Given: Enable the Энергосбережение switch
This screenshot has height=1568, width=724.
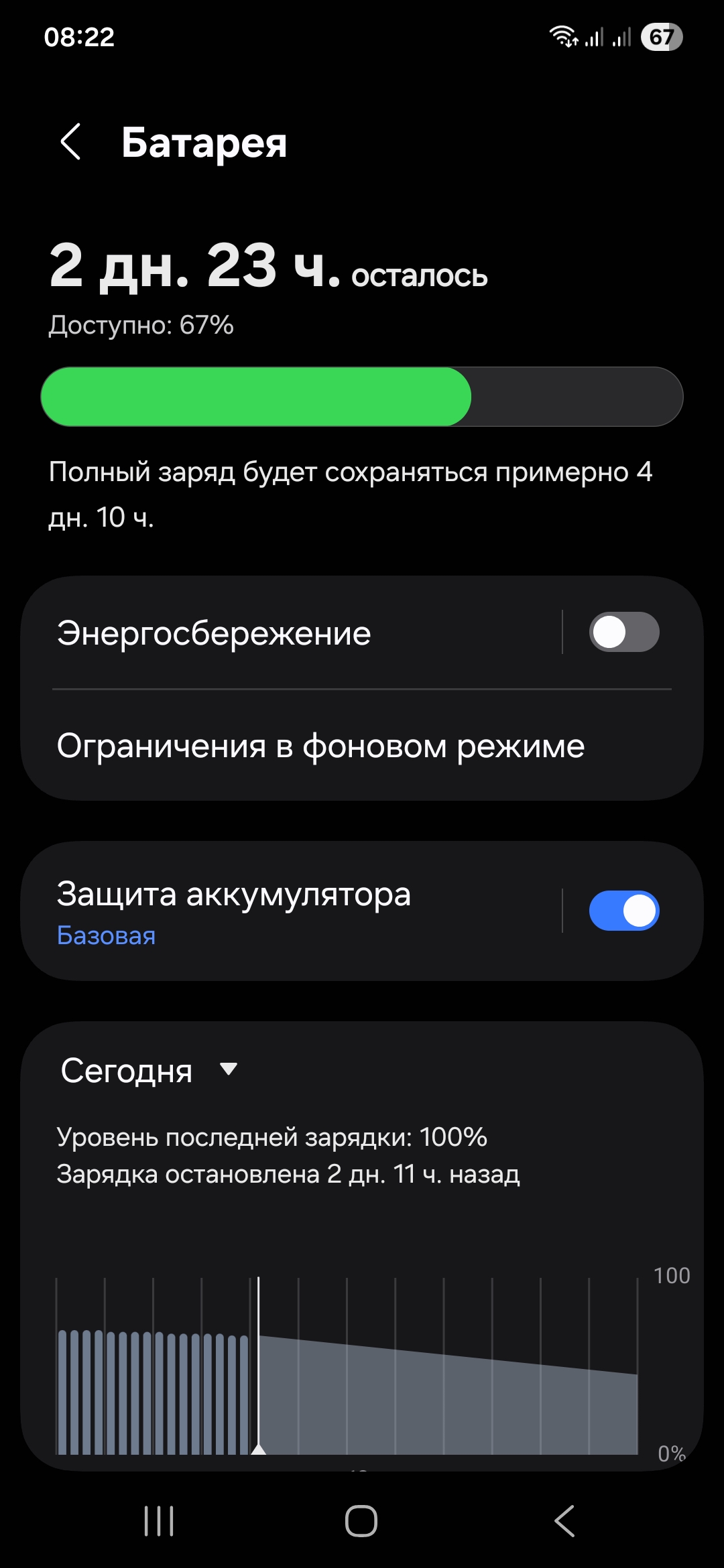Looking at the screenshot, I should pyautogui.click(x=623, y=632).
